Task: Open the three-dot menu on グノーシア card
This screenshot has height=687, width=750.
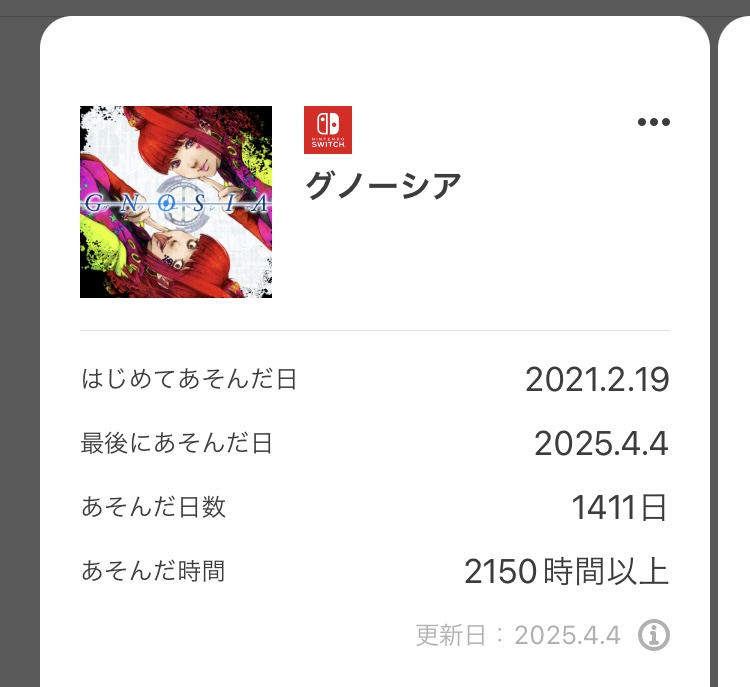Action: [653, 123]
